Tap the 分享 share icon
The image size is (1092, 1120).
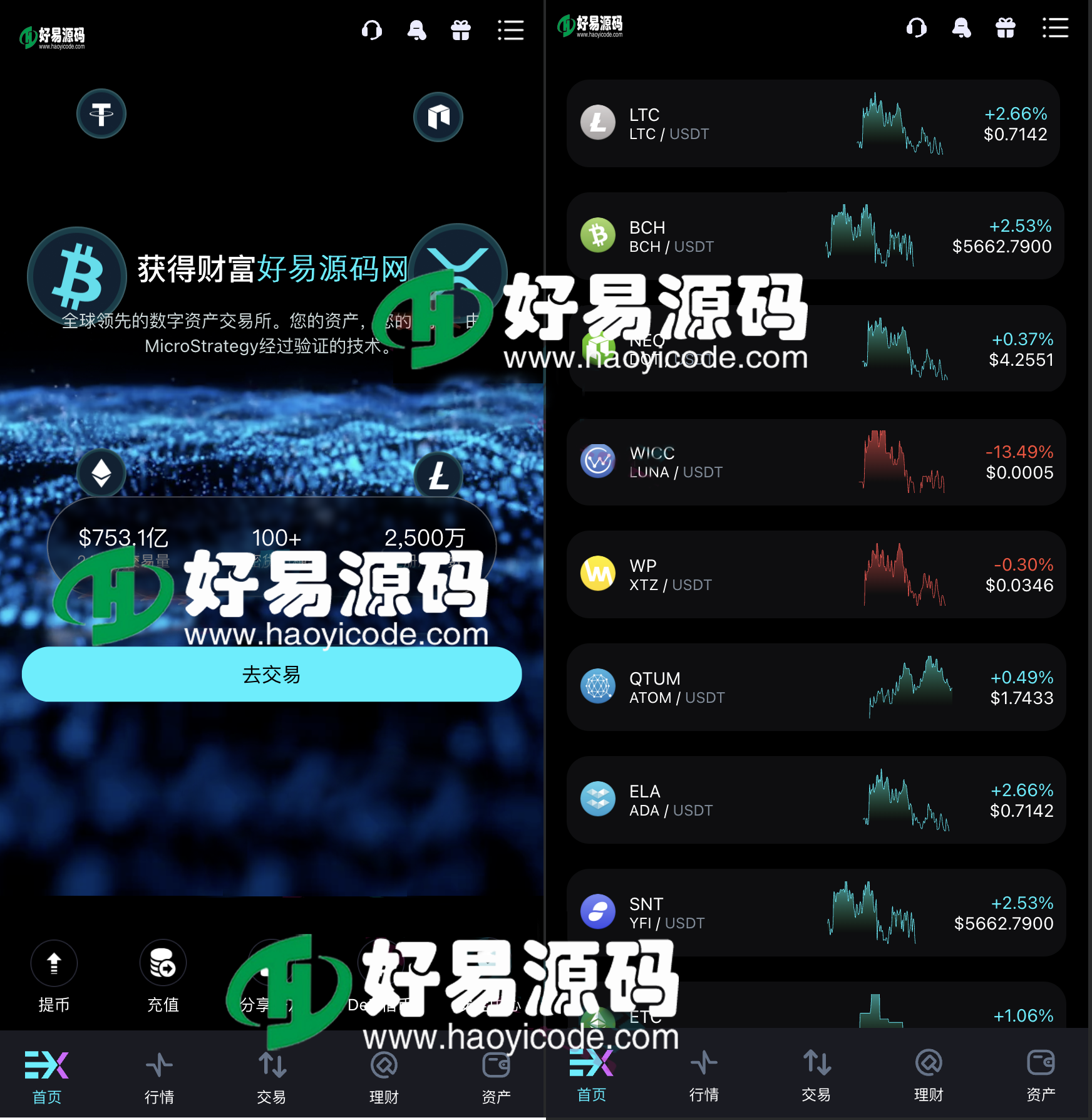pyautogui.click(x=270, y=963)
